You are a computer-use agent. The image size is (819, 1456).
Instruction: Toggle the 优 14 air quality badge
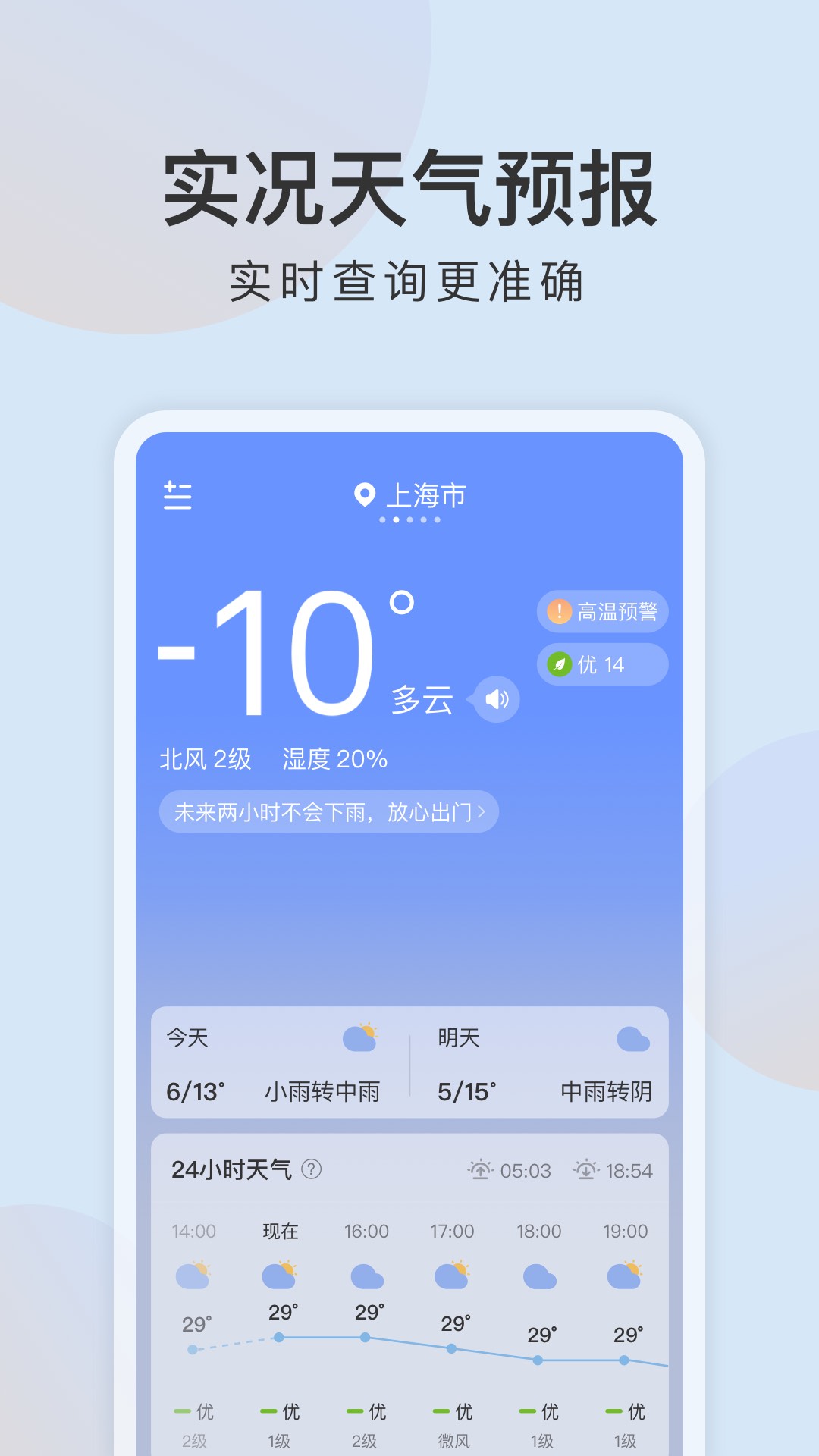(603, 664)
